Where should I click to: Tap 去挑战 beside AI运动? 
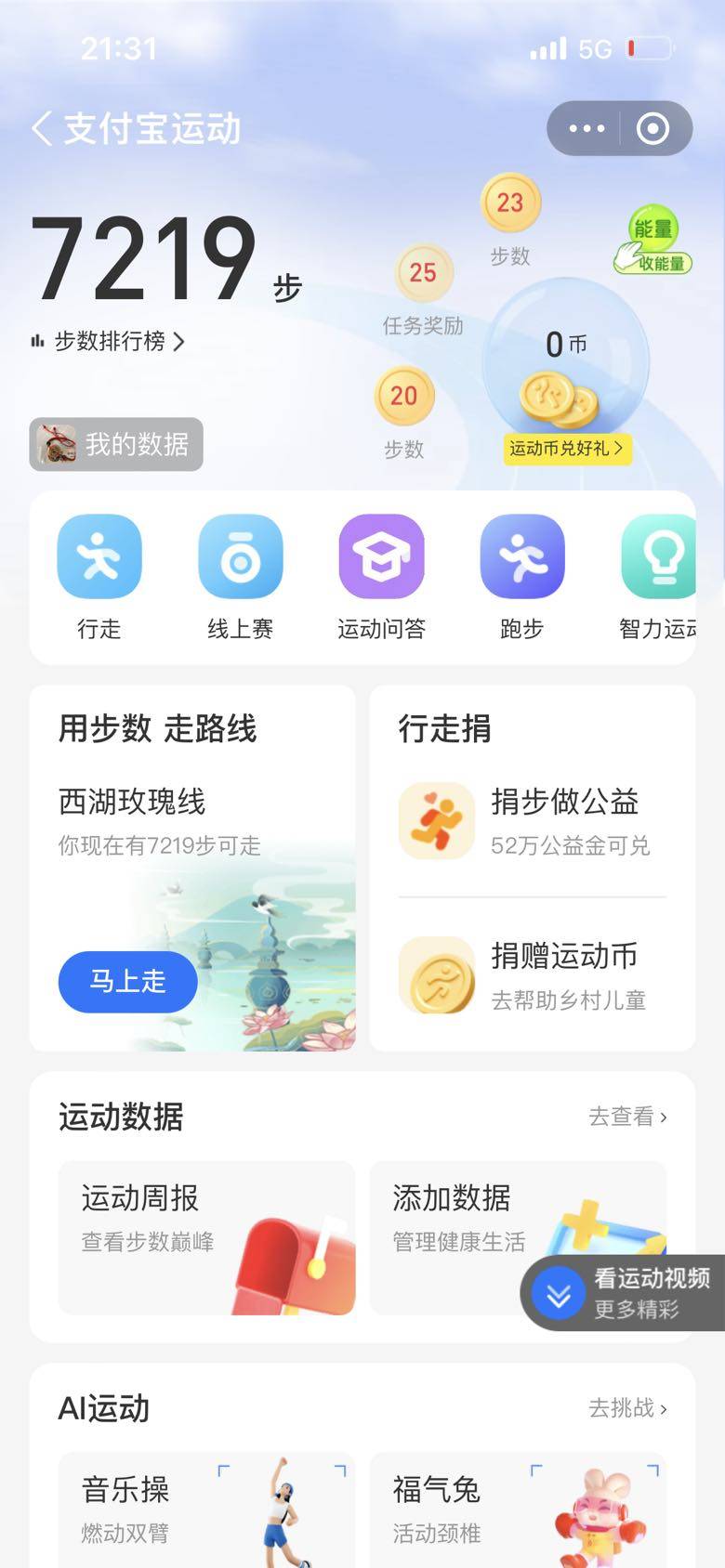627,1408
